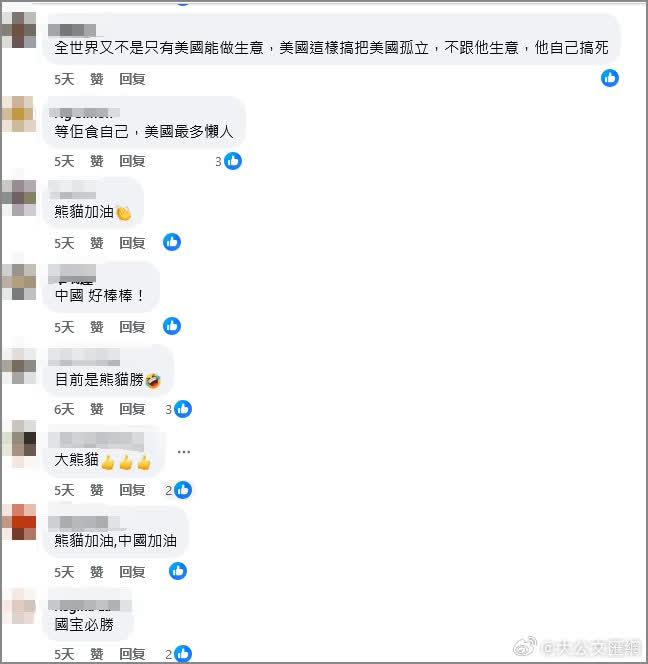Open reactions on '等佢食自己，美國最多懶人'
Viewport: 648px width, 664px height.
[x=233, y=160]
